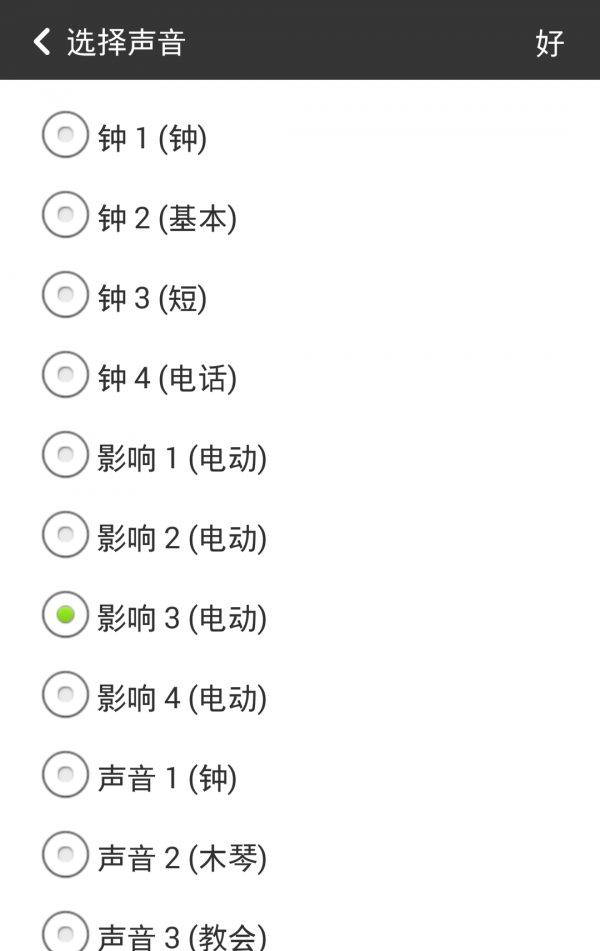Image resolution: width=600 pixels, height=951 pixels.
Task: Pick 钟 3 (短) sound
Action: point(65,295)
